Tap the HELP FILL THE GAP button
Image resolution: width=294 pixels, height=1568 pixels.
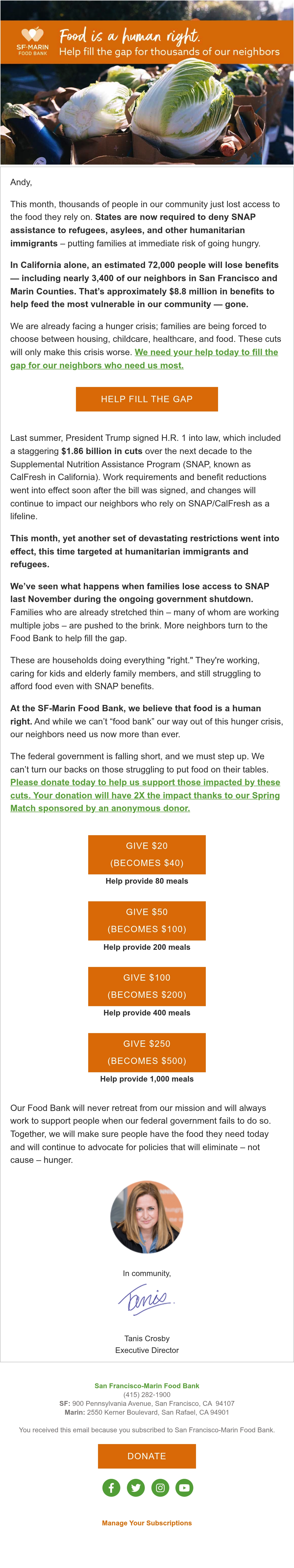pos(147,399)
